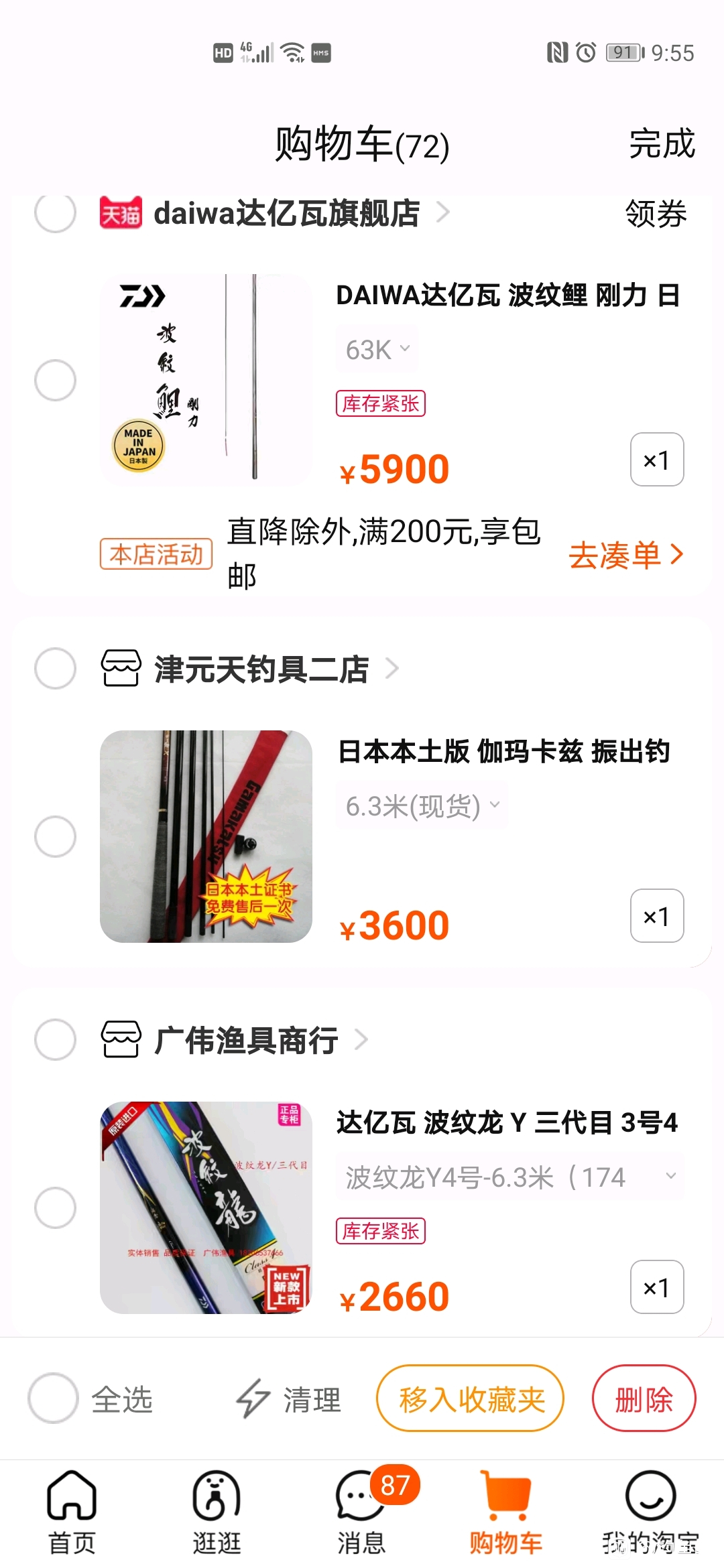Screen dimensions: 724x1568
Task: Open the 伽玛卡兹 rod product image
Action: pyautogui.click(x=206, y=836)
